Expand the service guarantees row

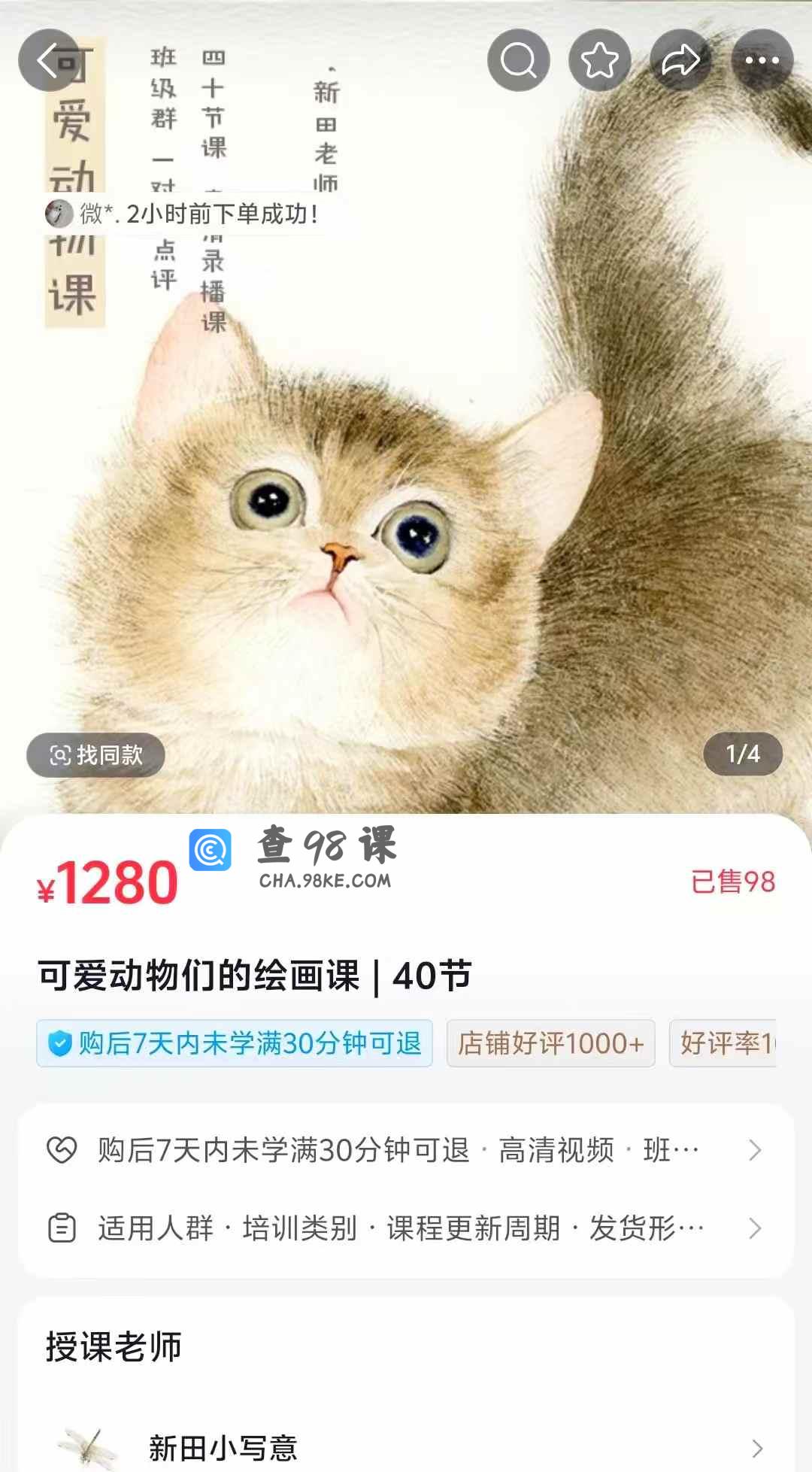click(406, 1150)
